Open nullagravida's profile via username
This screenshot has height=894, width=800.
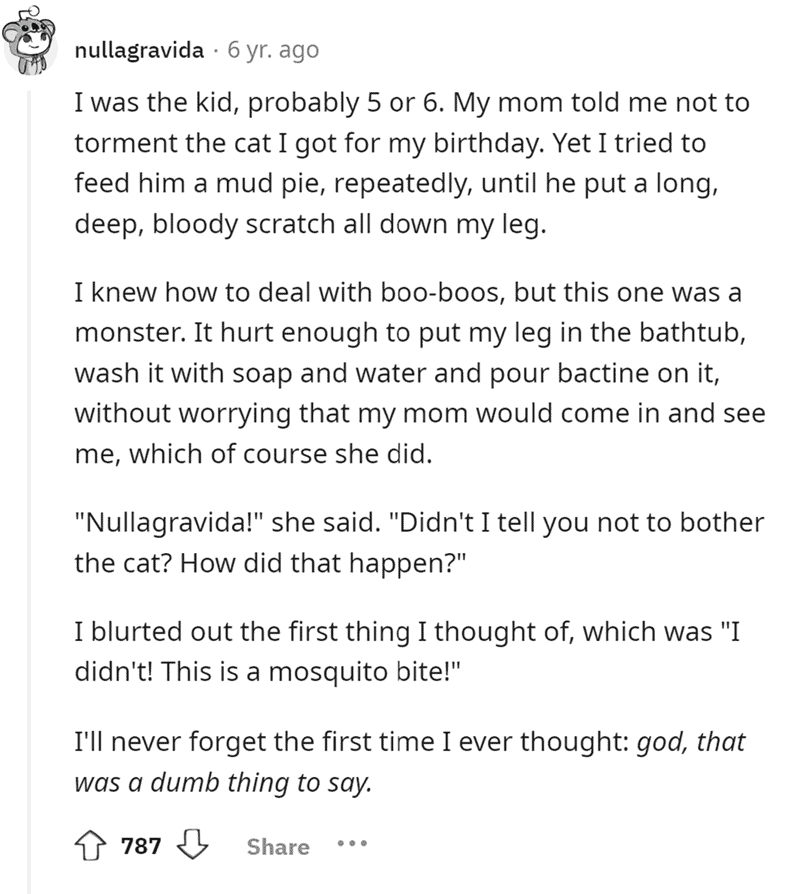click(x=139, y=49)
